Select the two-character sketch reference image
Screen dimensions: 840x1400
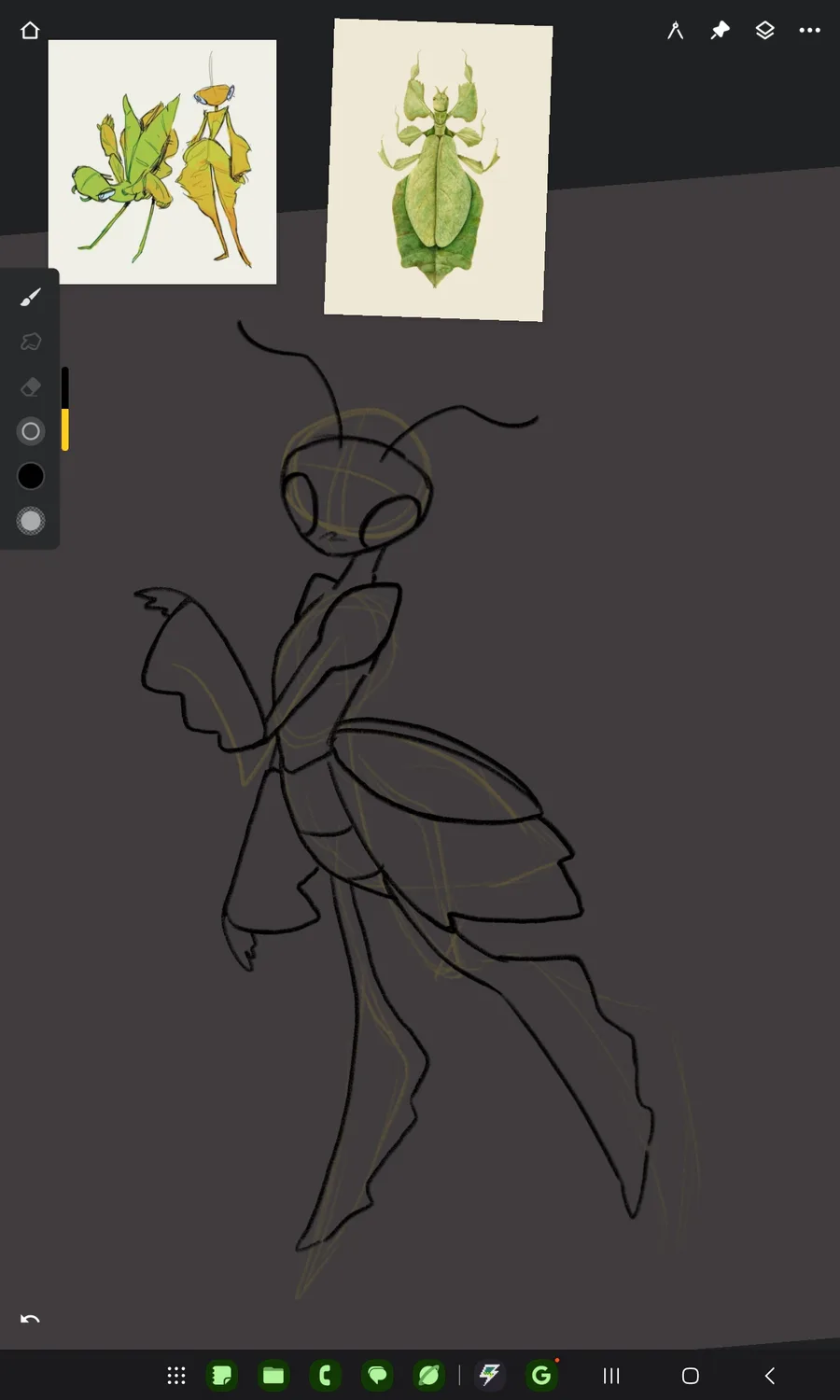click(162, 161)
